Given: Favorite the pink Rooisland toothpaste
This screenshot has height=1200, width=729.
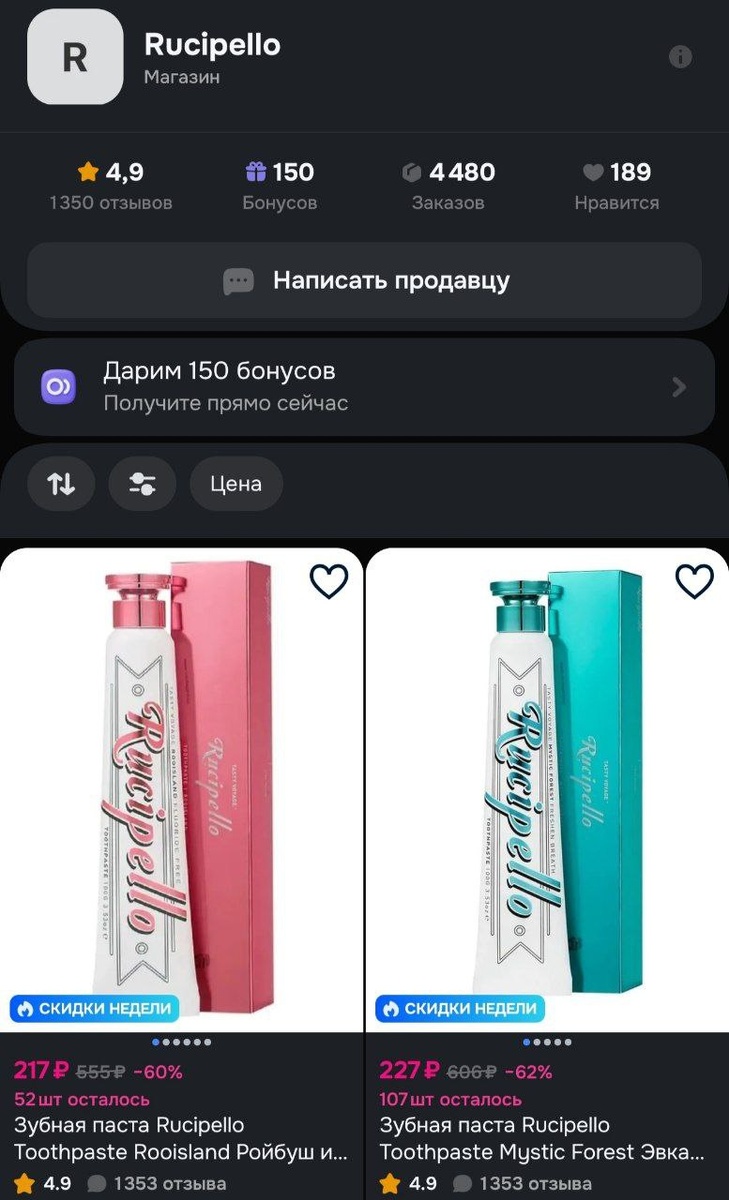Looking at the screenshot, I should click(x=330, y=581).
